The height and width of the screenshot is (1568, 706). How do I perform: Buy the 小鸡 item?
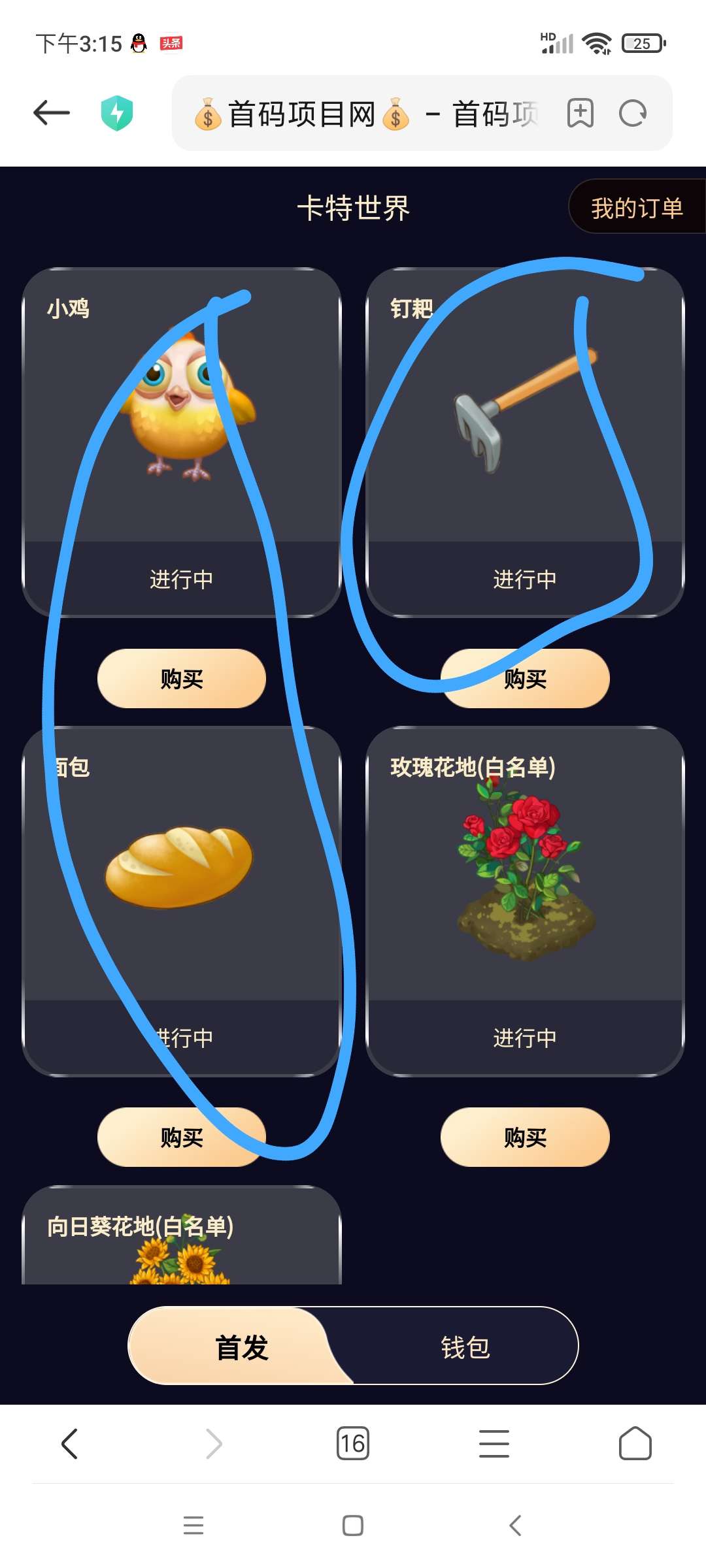182,679
